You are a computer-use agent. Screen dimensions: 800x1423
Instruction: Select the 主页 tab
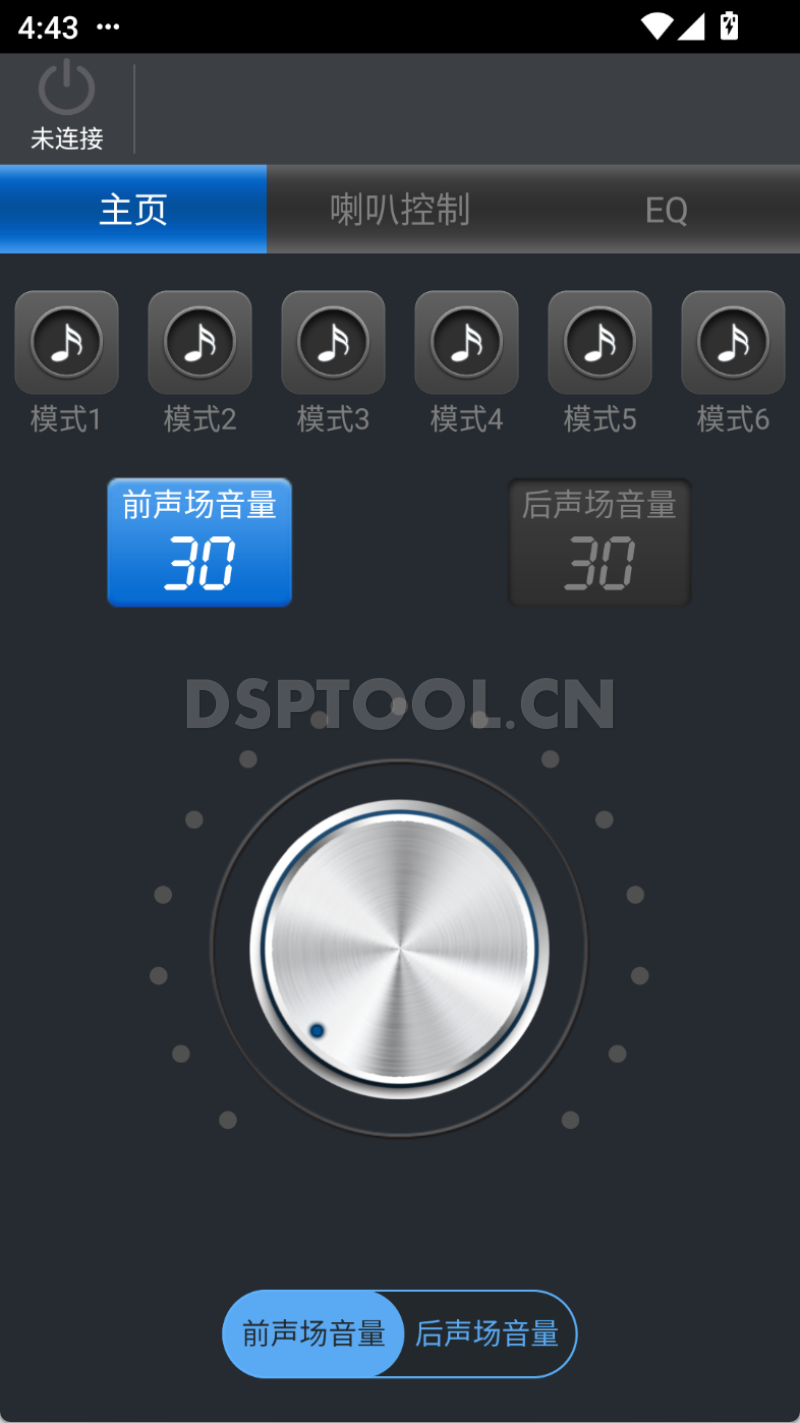click(133, 208)
